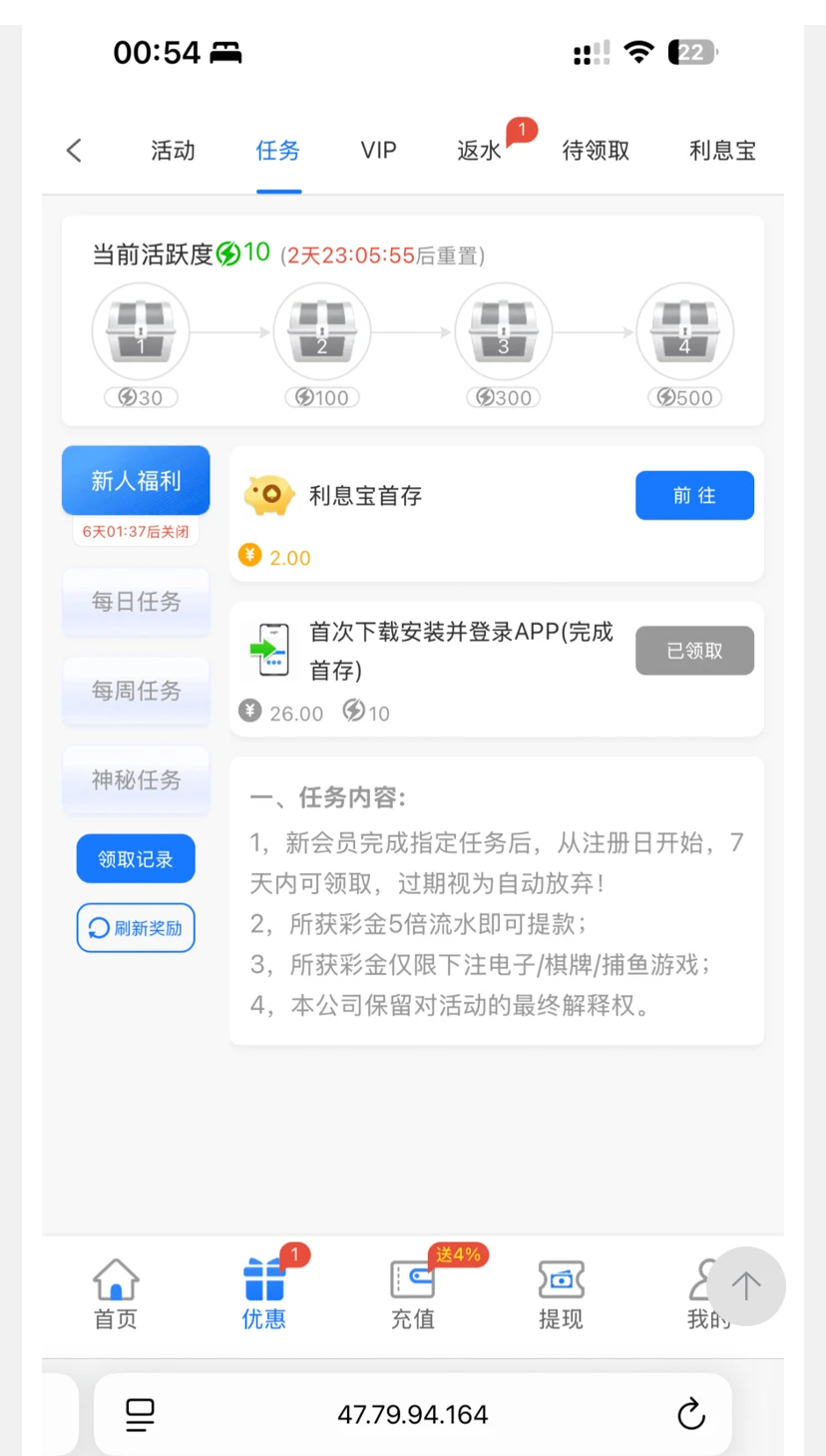The image size is (826, 1456).
Task: Go to the 首页 home tab
Action: pos(116,1294)
